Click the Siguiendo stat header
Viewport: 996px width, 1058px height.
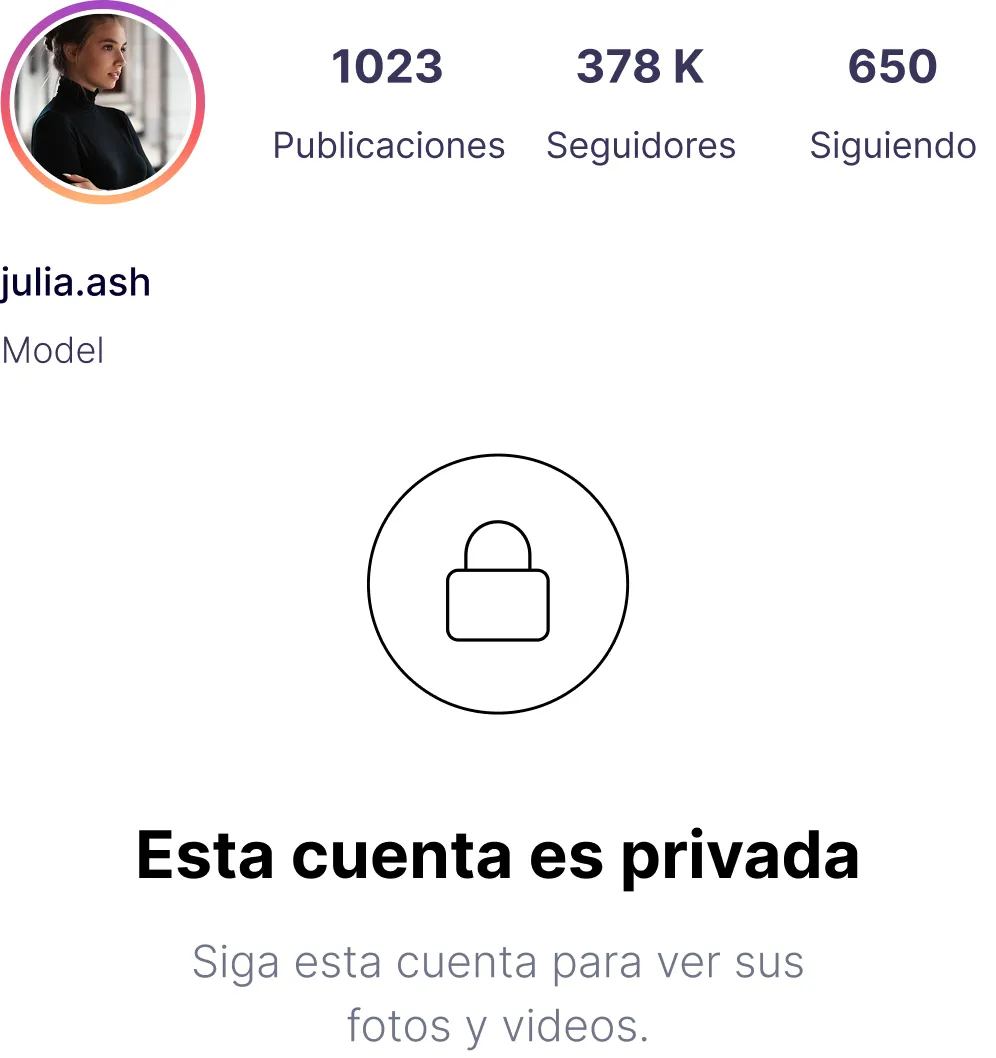pos(892,145)
